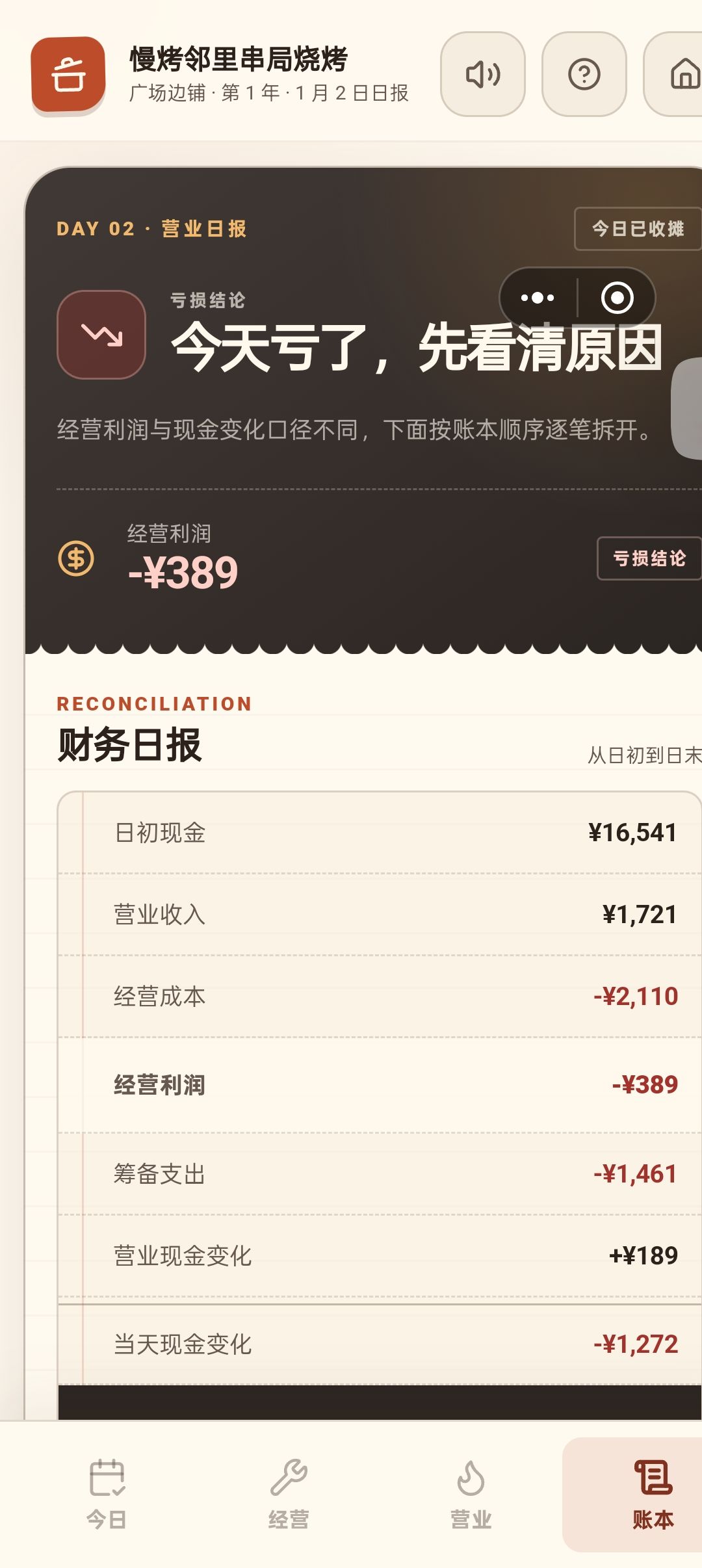Open the mini program more options menu
The width and height of the screenshot is (702, 1568).
click(538, 298)
